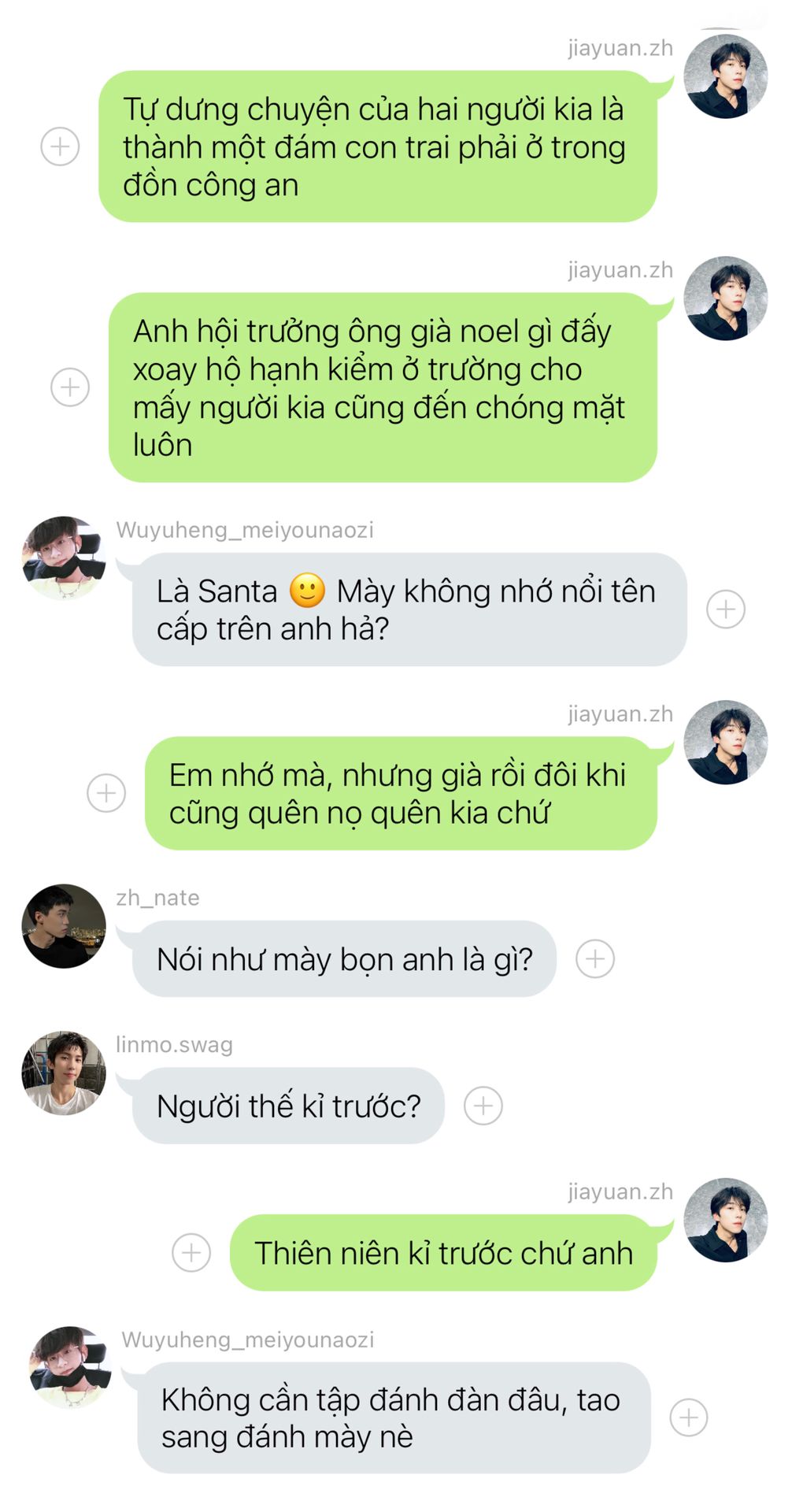792x1512 pixels.
Task: Open Wuyuheng_meiyounaozi's avatar beside the Santa message
Action: pos(64,558)
